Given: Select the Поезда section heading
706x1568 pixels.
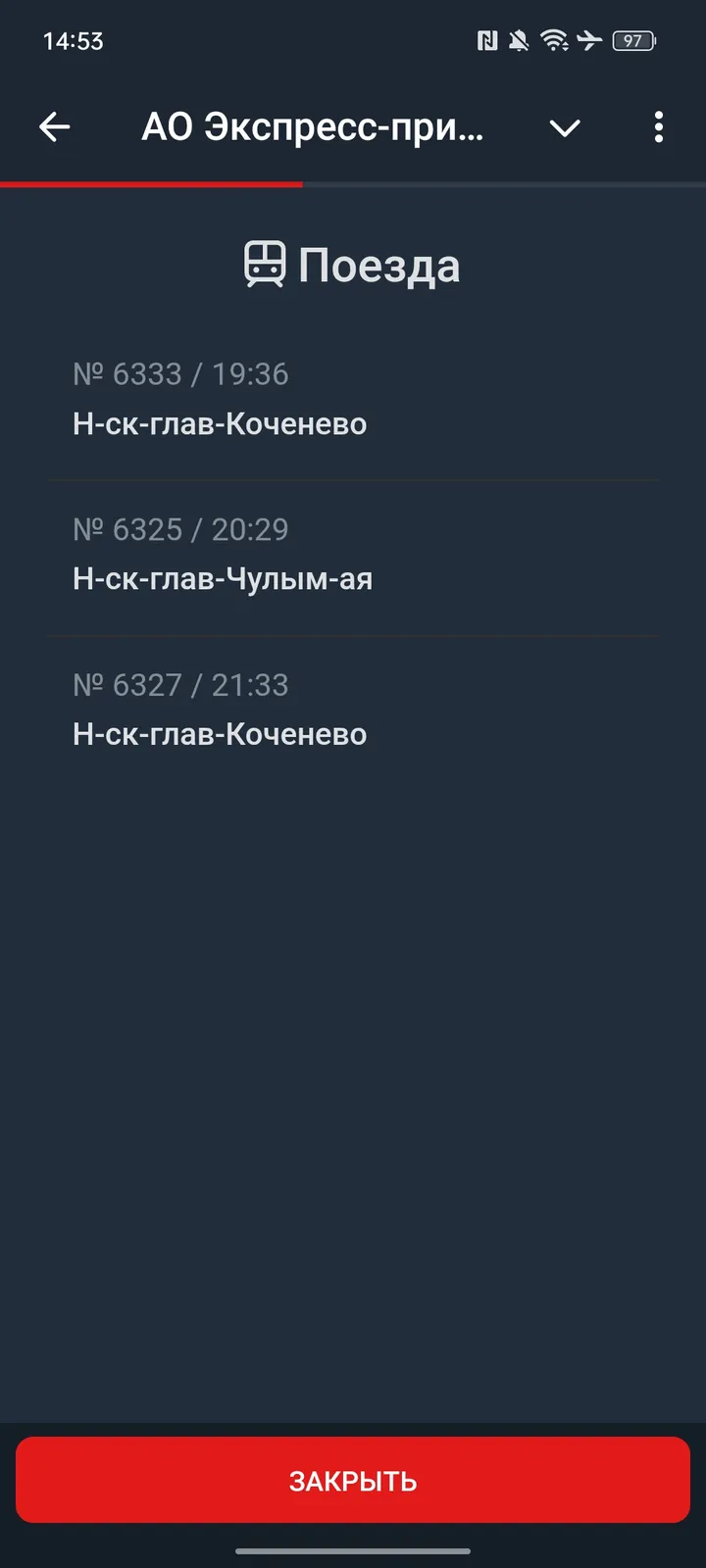Looking at the screenshot, I should pyautogui.click(x=378, y=263).
